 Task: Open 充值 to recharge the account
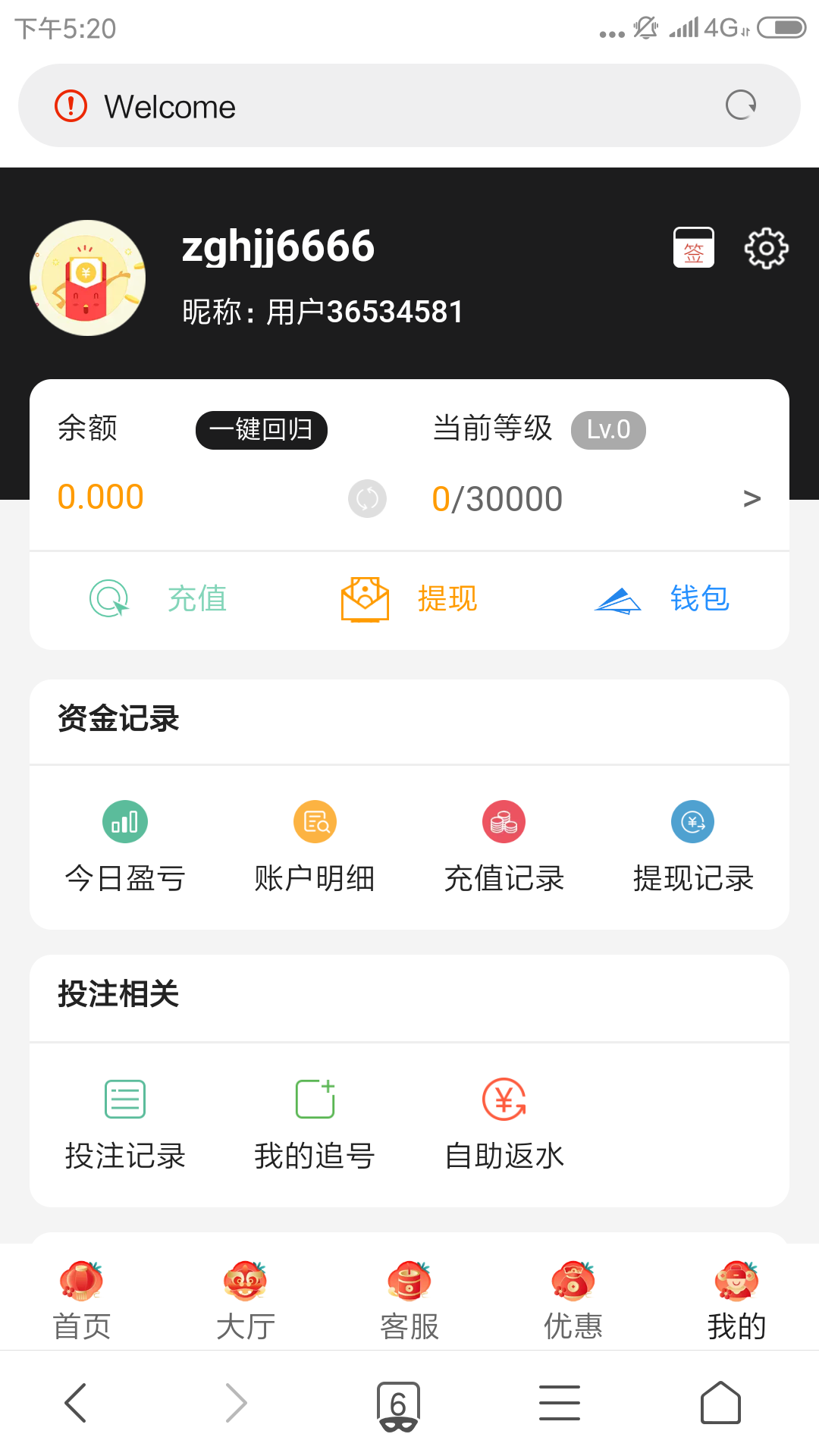coord(159,599)
